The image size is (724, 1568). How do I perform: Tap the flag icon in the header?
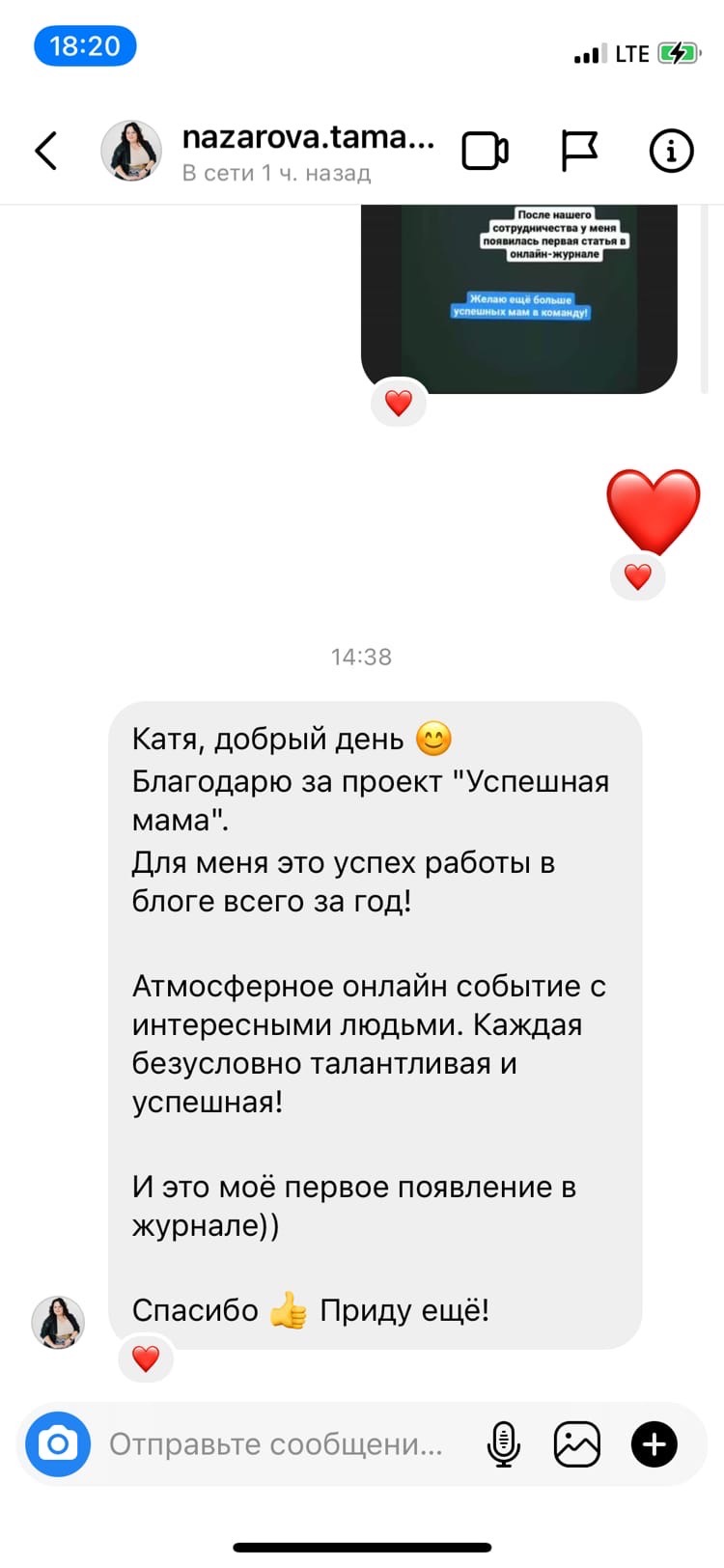point(579,152)
